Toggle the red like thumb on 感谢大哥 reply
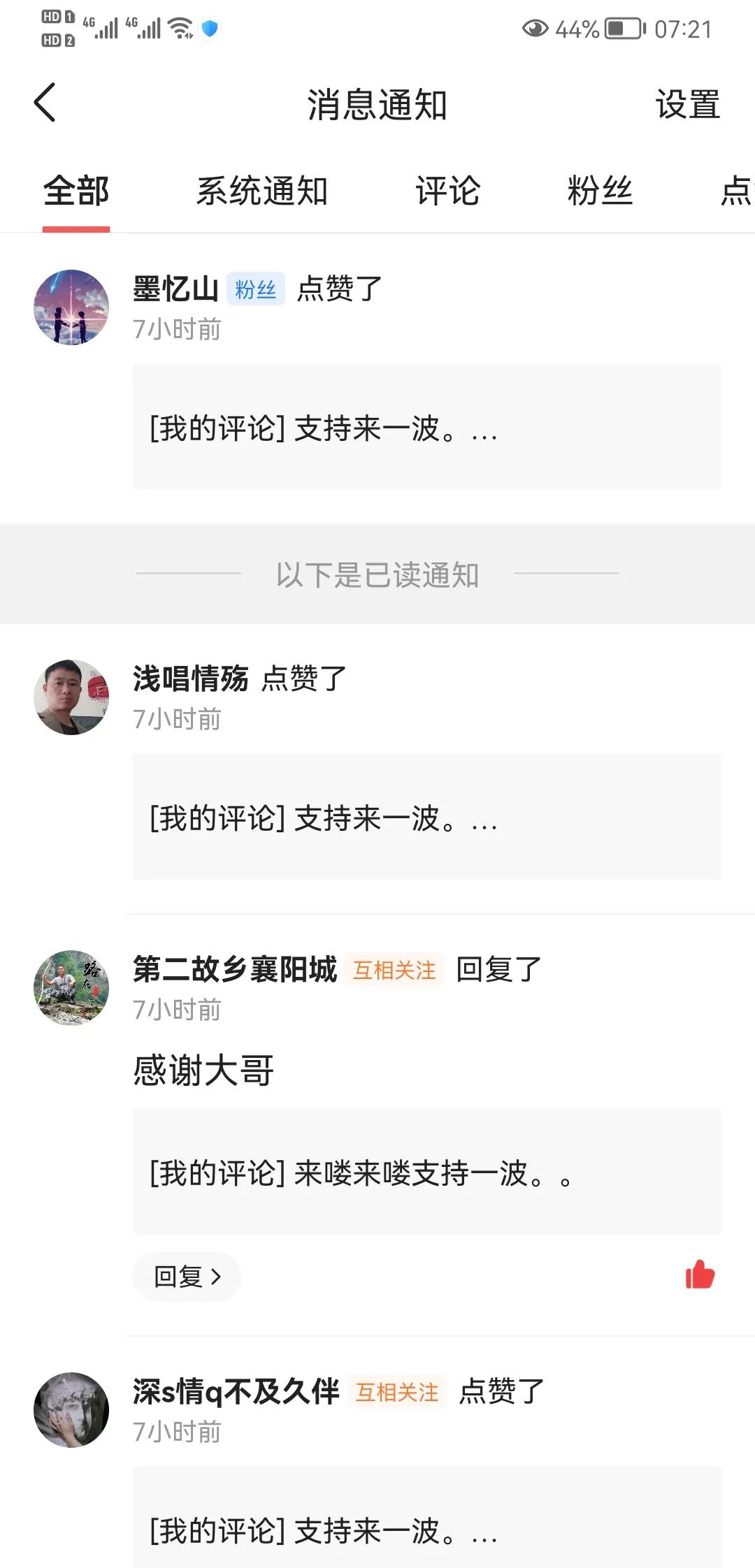This screenshot has width=755, height=1568. coord(700,1276)
